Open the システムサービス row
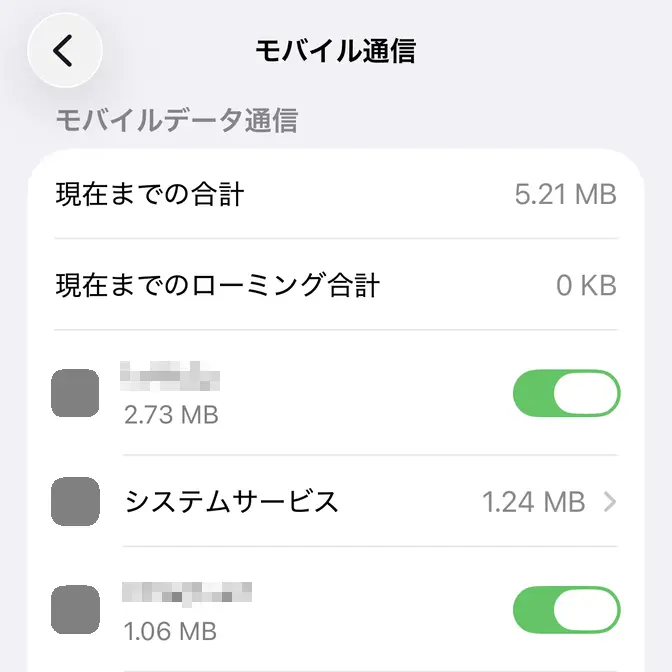Image resolution: width=672 pixels, height=672 pixels. click(x=335, y=501)
